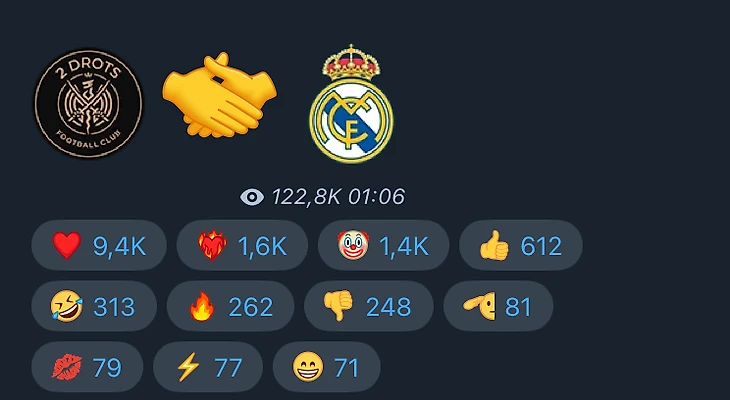Add the heart-on-fire reaction (1,6K)

coord(240,246)
